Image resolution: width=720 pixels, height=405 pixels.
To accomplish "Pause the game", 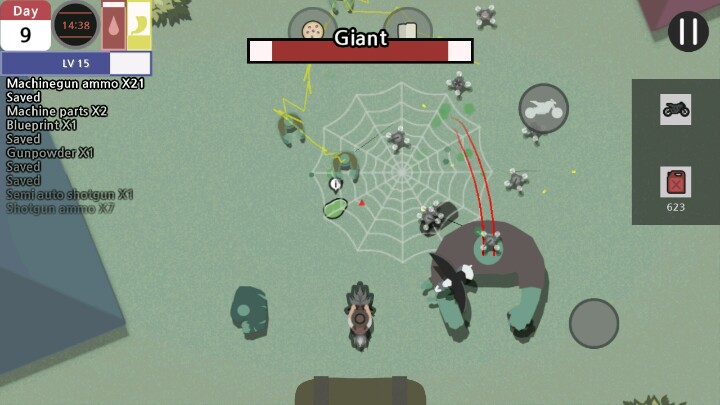I will pos(688,31).
